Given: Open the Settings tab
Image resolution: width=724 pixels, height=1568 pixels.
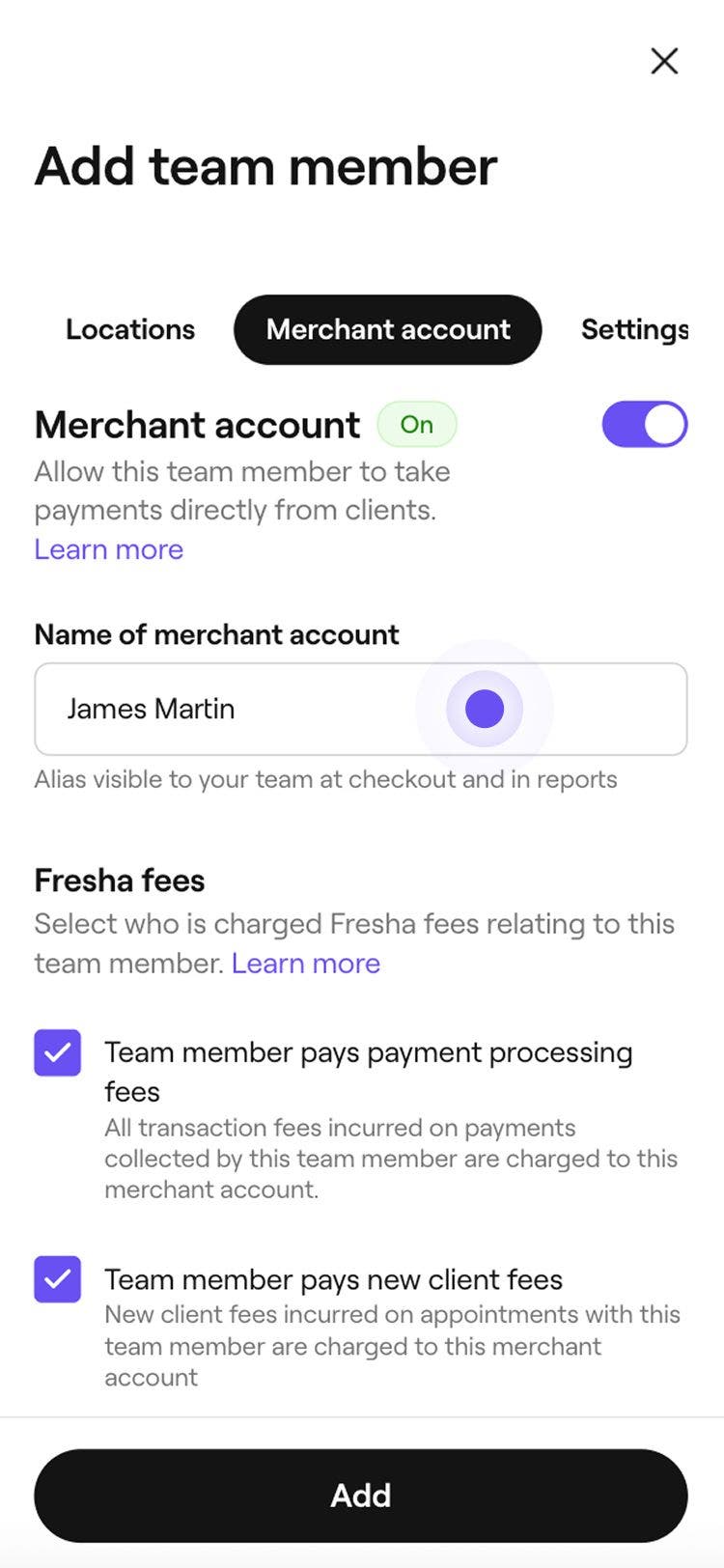Looking at the screenshot, I should (x=634, y=329).
